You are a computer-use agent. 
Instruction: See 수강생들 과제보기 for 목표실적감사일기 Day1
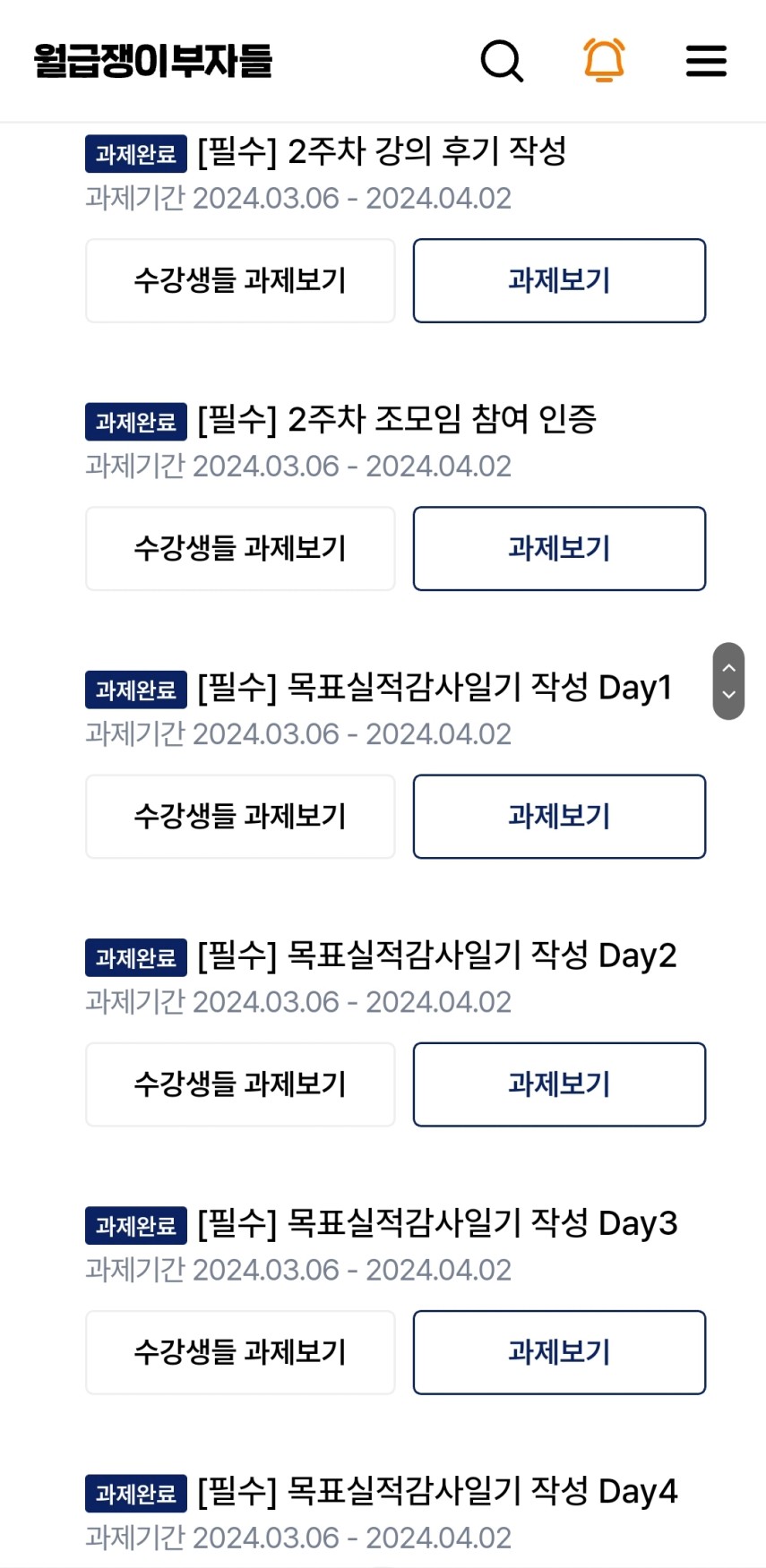point(240,816)
